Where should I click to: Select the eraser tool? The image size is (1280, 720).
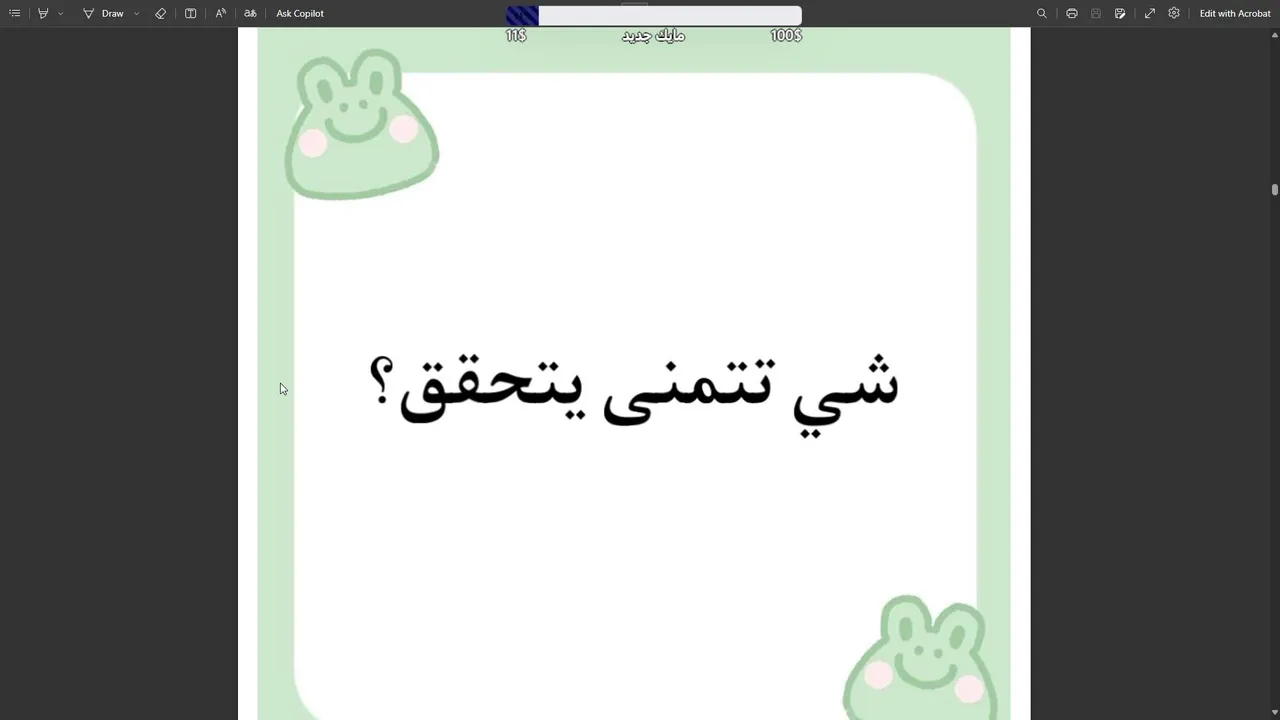[161, 13]
